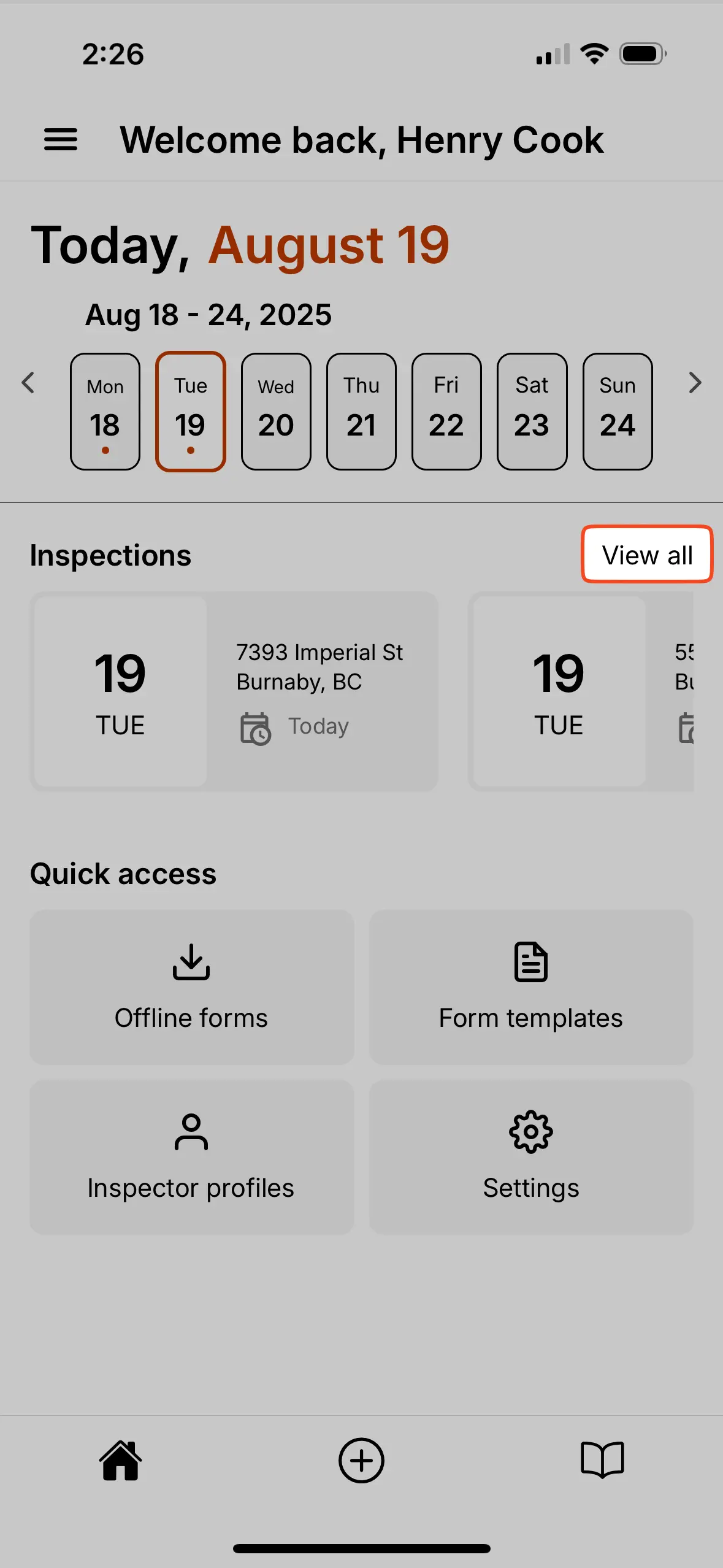Tap the calendar clock icon on today's inspection
Viewport: 723px width, 1568px height.
tap(256, 726)
